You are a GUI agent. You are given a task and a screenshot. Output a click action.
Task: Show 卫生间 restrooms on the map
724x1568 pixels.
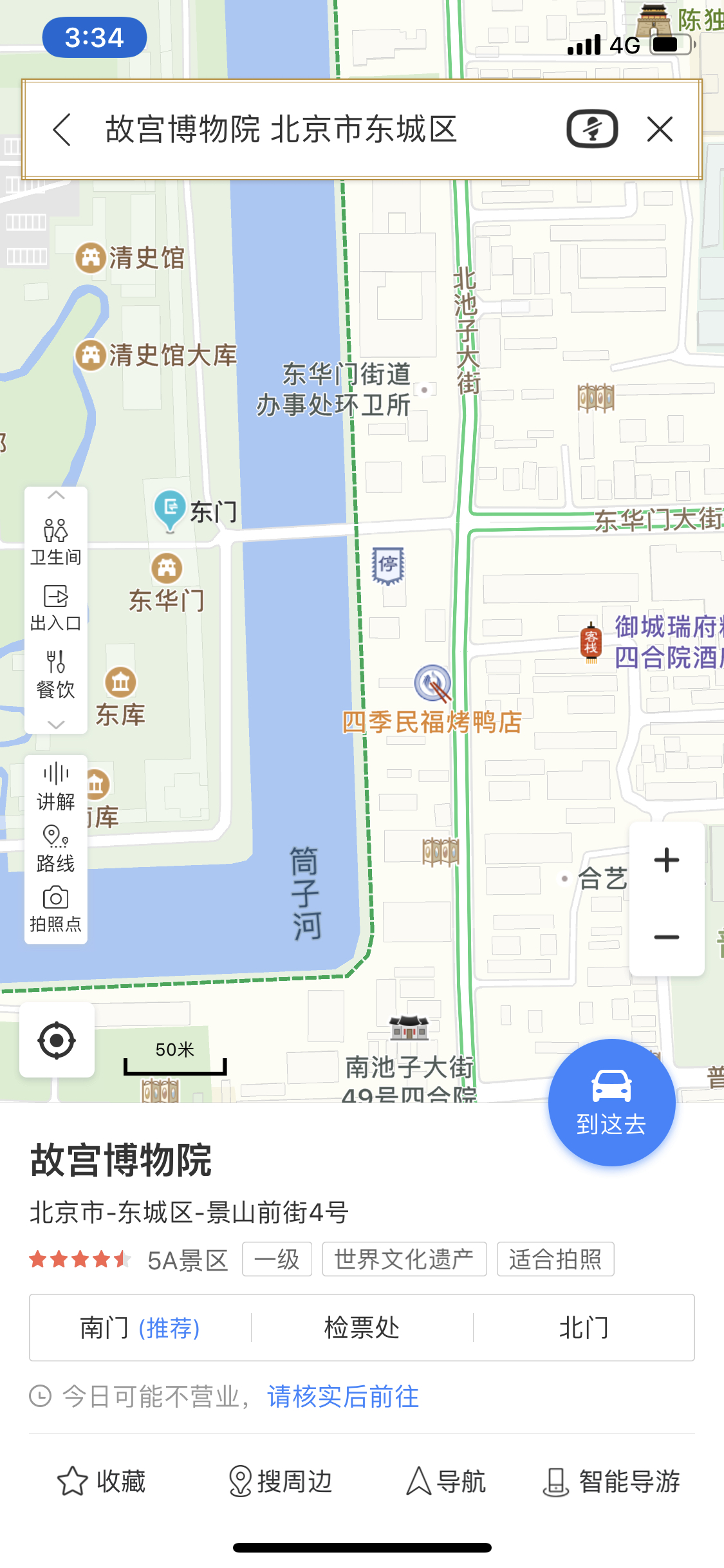tap(56, 543)
